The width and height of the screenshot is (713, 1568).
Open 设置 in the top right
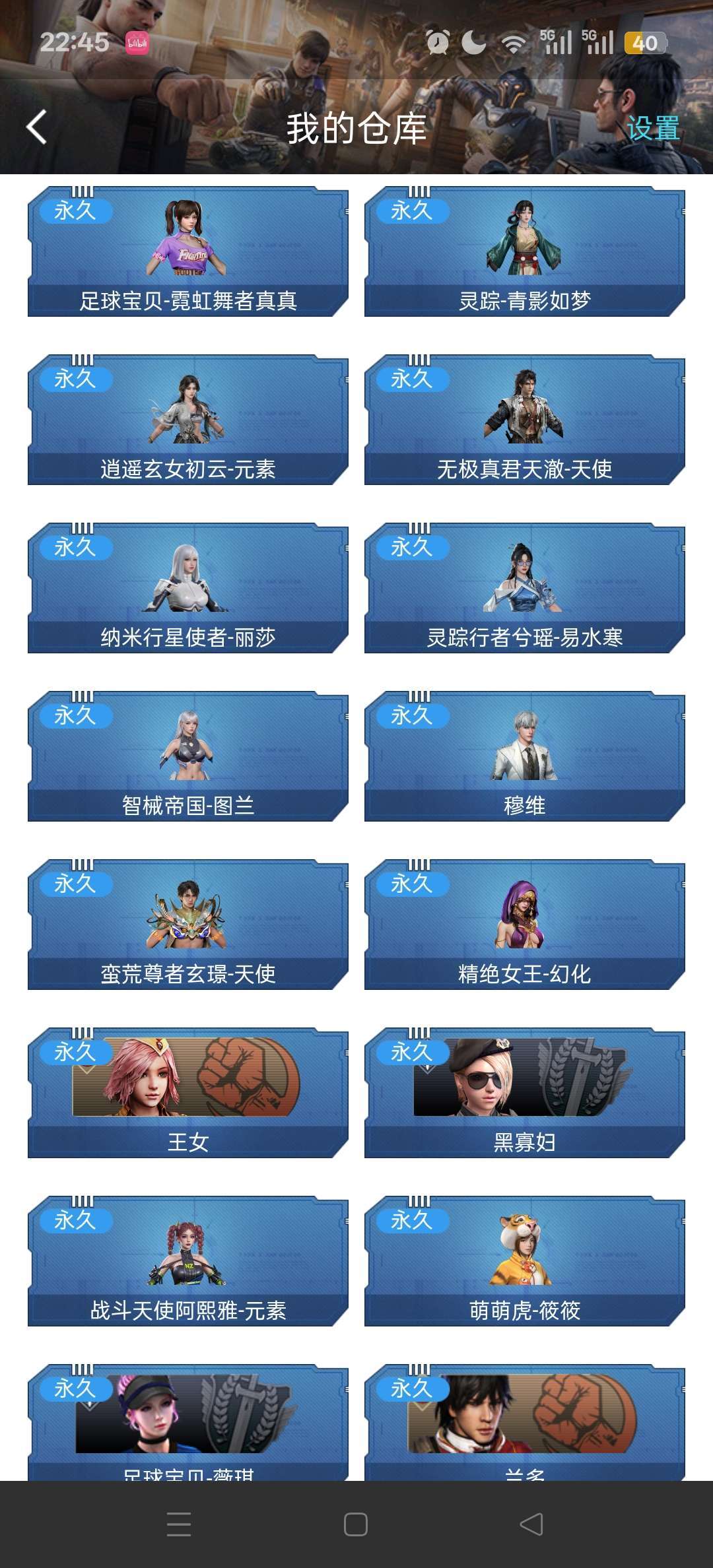coord(652,128)
